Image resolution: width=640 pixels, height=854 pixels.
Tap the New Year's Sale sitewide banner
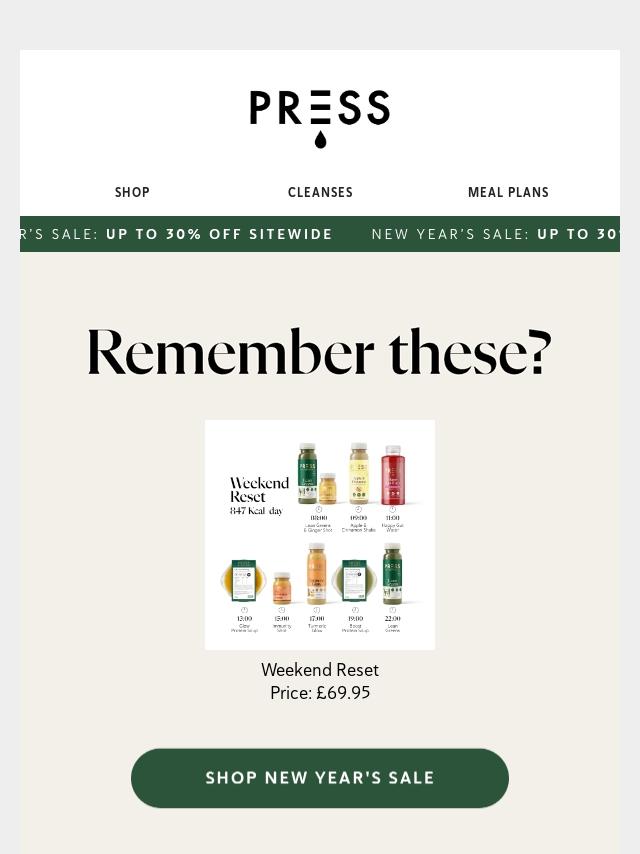(x=320, y=234)
